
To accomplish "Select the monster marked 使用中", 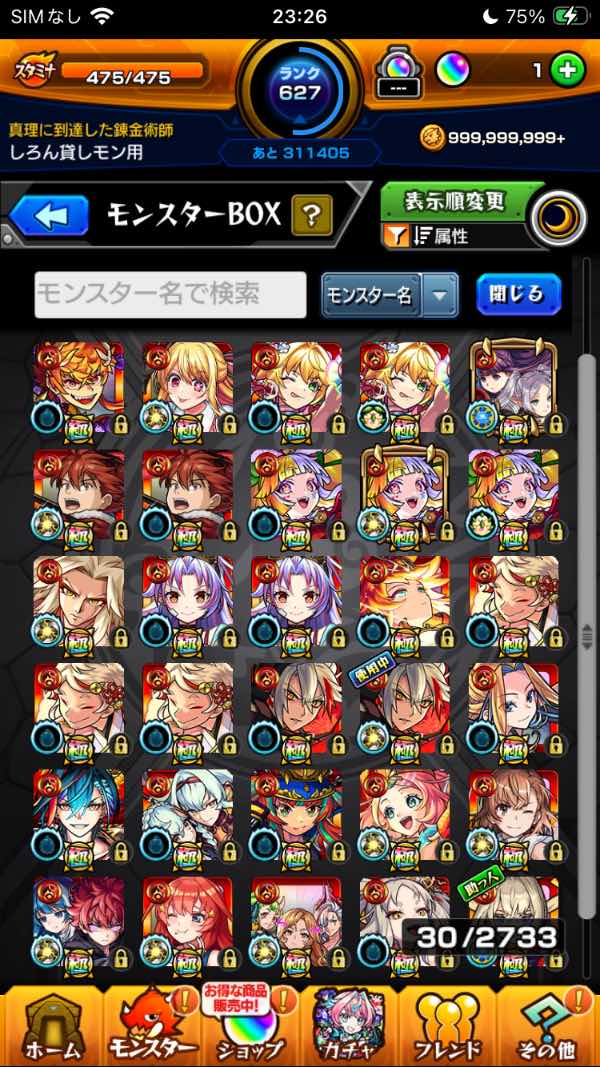I will pos(404,708).
